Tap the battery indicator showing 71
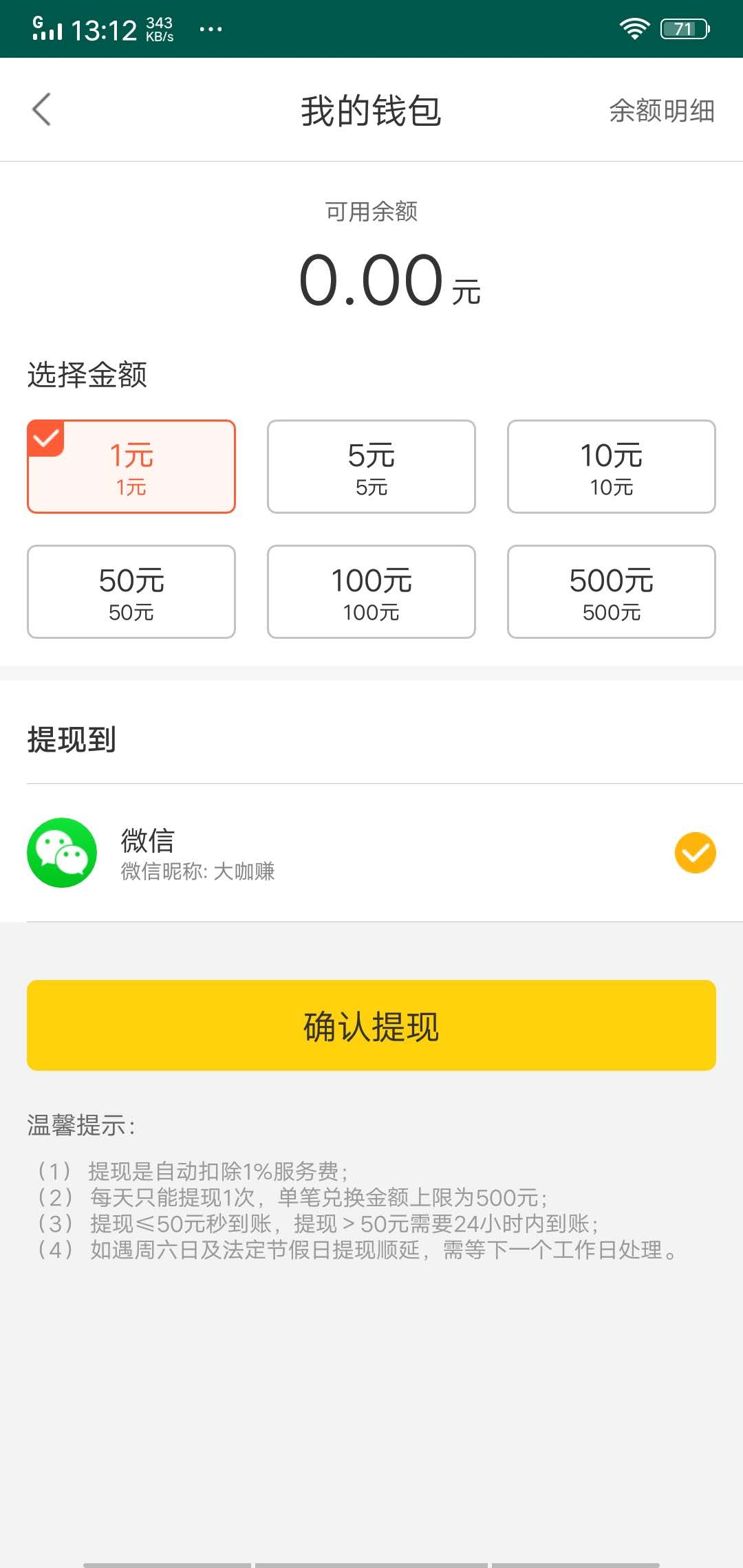Screen dimensions: 743x1568 (683, 28)
